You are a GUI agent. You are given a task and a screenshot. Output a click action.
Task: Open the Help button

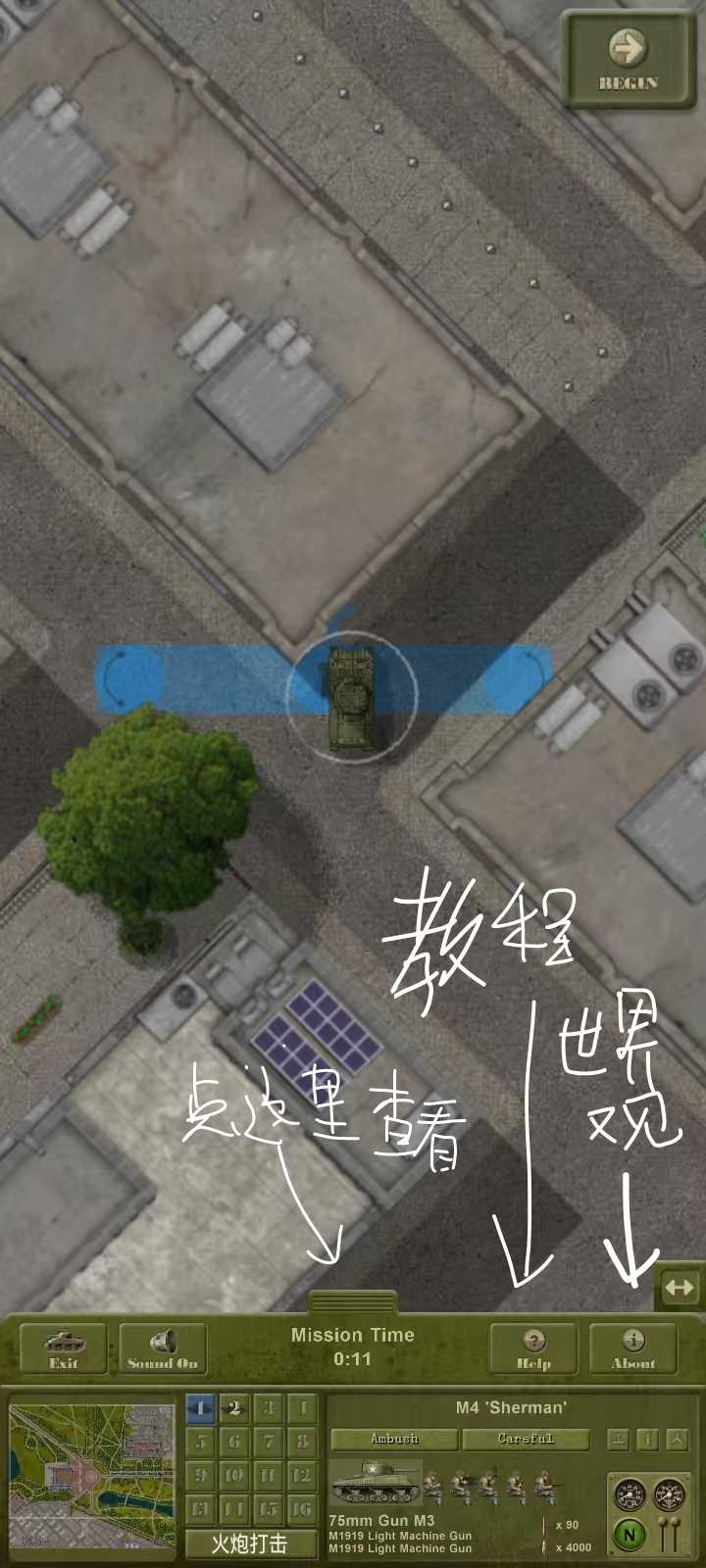pyautogui.click(x=533, y=1348)
